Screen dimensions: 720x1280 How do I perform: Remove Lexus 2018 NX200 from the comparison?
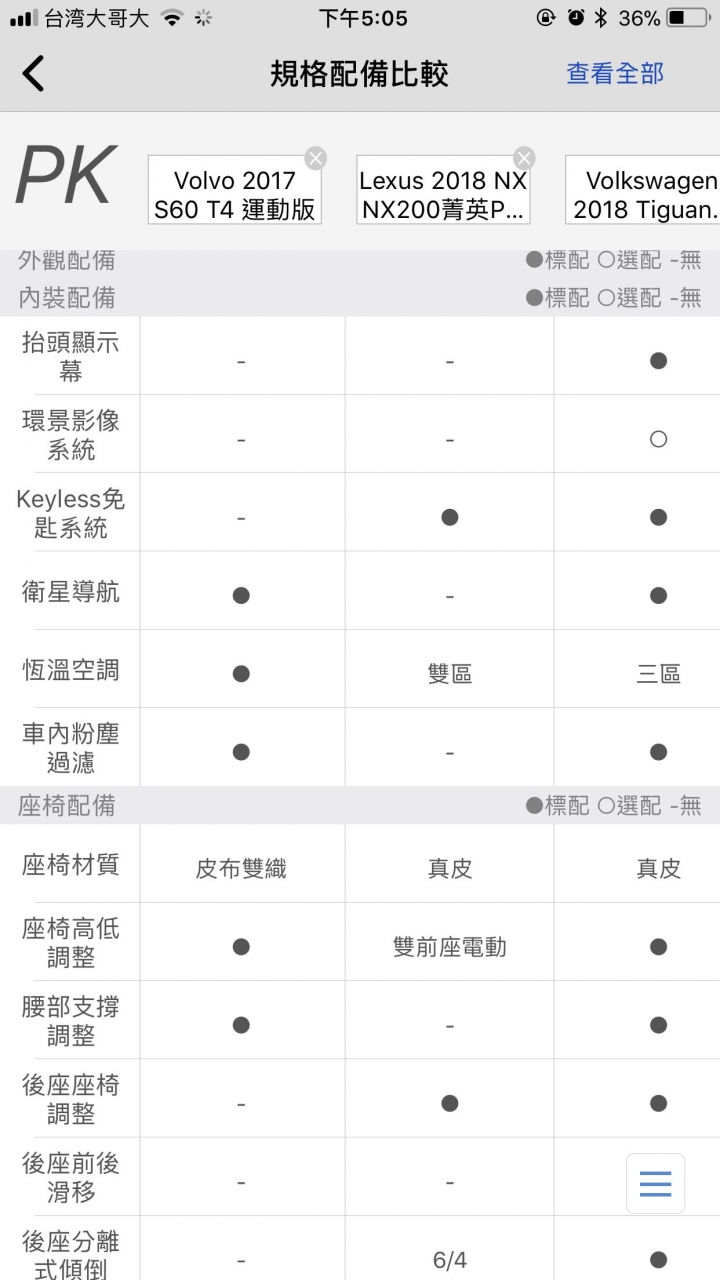coord(524,158)
